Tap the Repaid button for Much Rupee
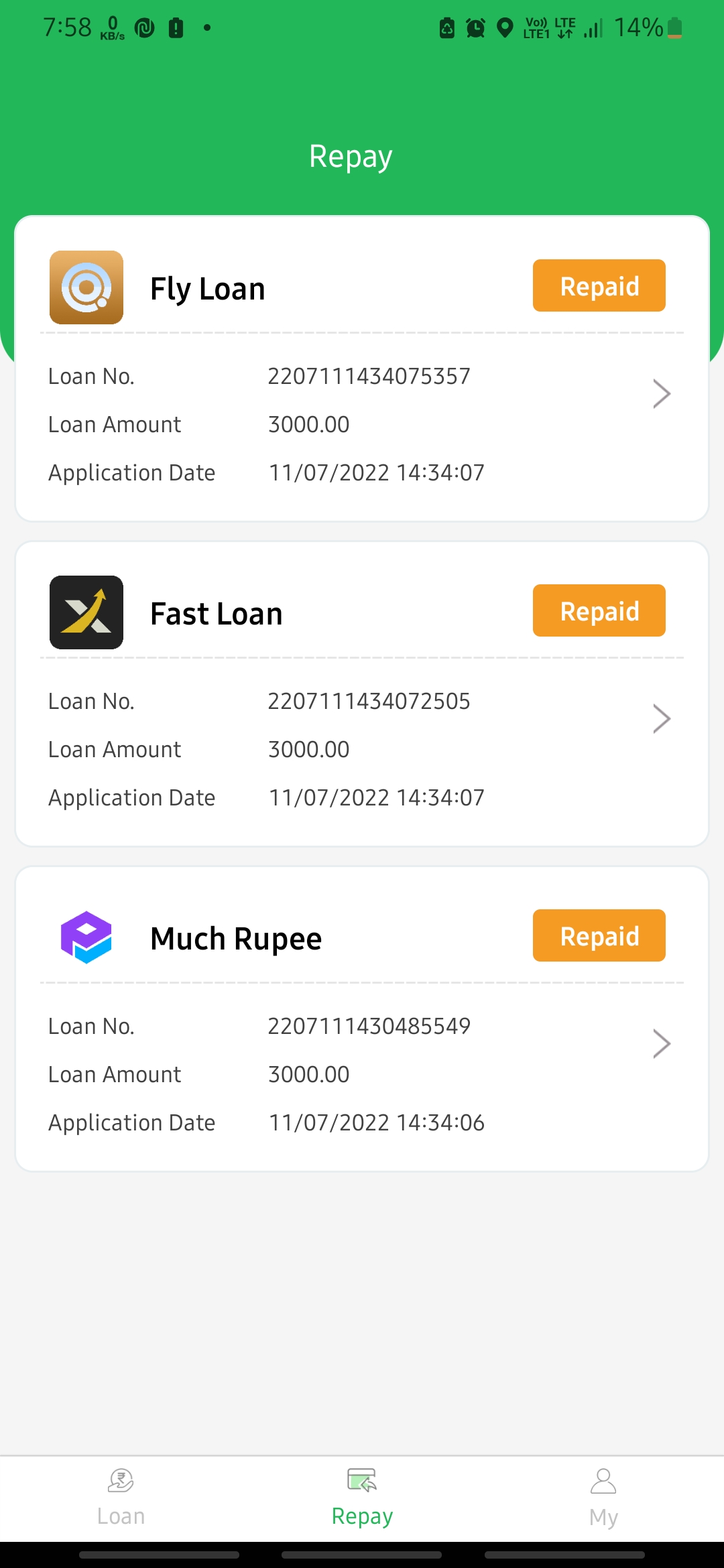Image resolution: width=724 pixels, height=1568 pixels. (599, 936)
